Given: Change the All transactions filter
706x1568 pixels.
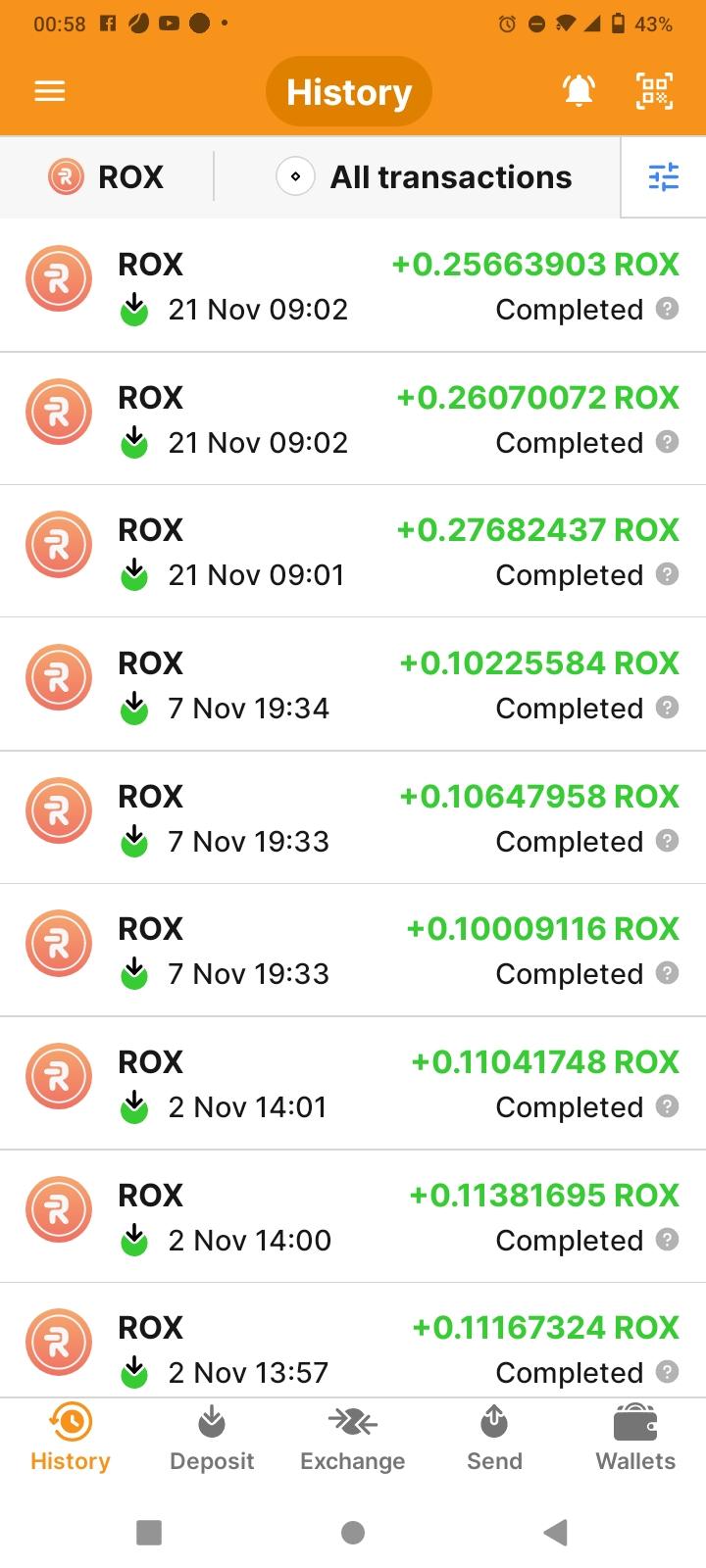Looking at the screenshot, I should [423, 177].
